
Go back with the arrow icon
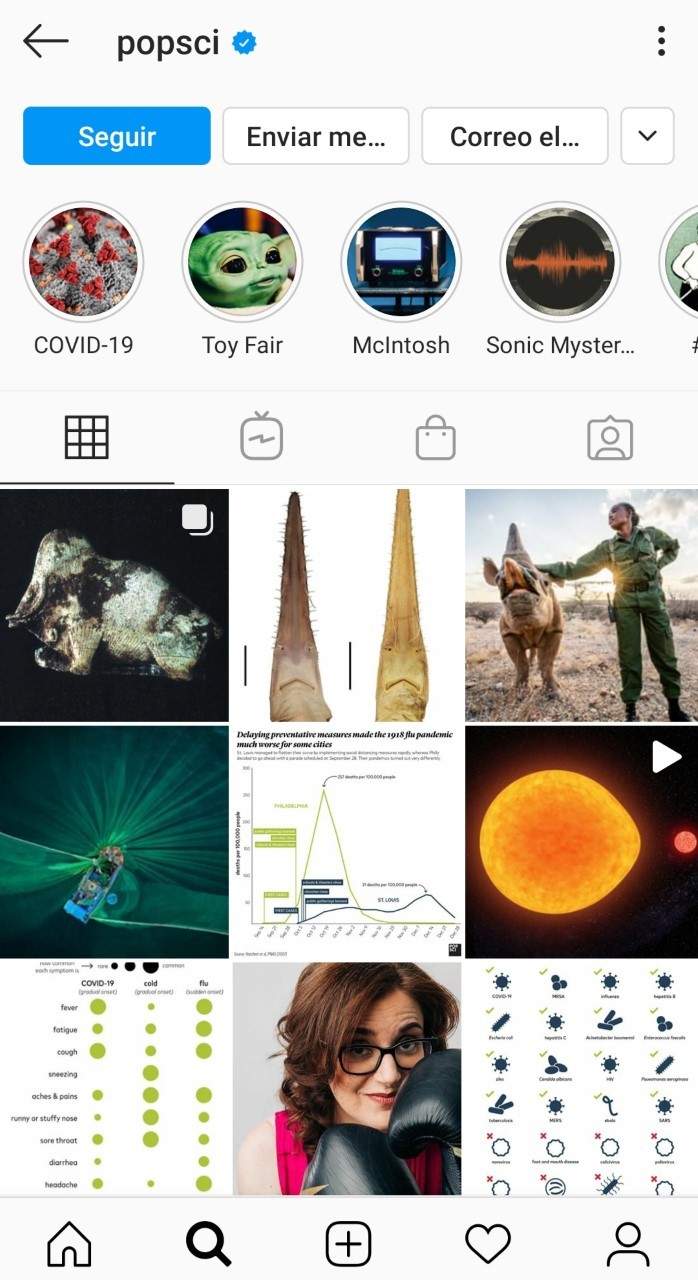[x=45, y=42]
